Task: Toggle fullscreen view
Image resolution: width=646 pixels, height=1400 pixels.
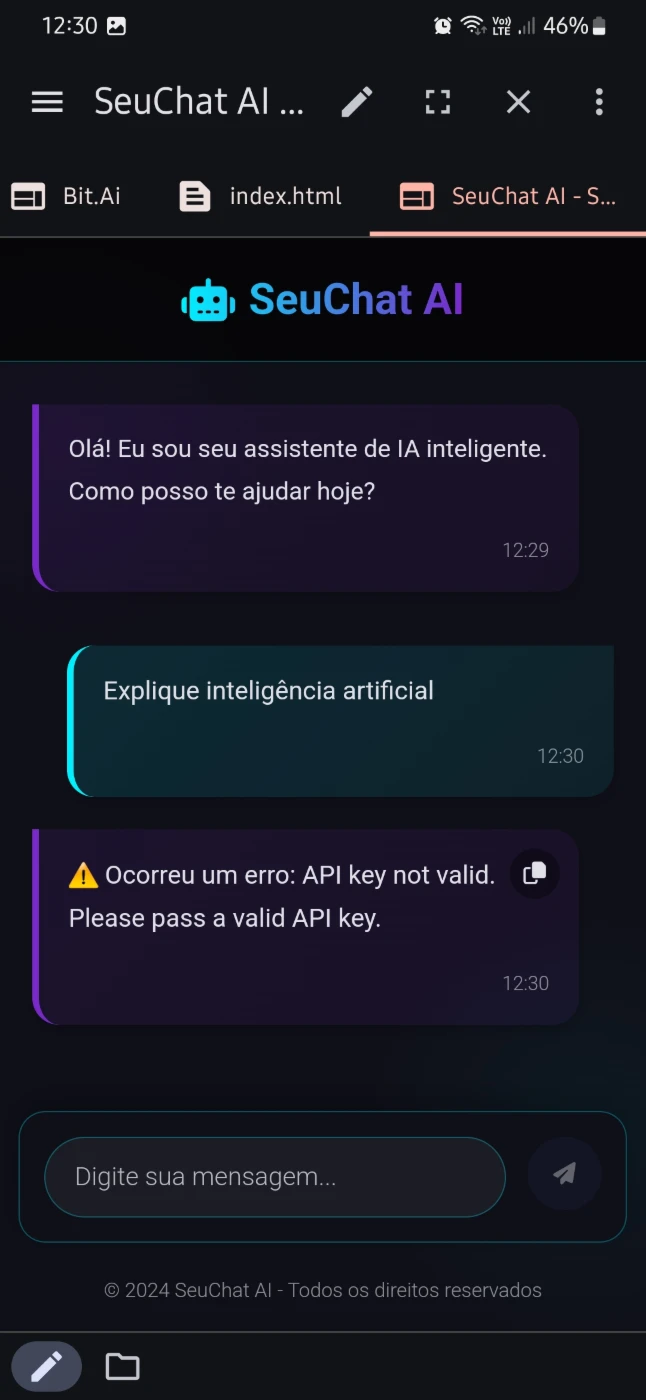Action: (438, 102)
